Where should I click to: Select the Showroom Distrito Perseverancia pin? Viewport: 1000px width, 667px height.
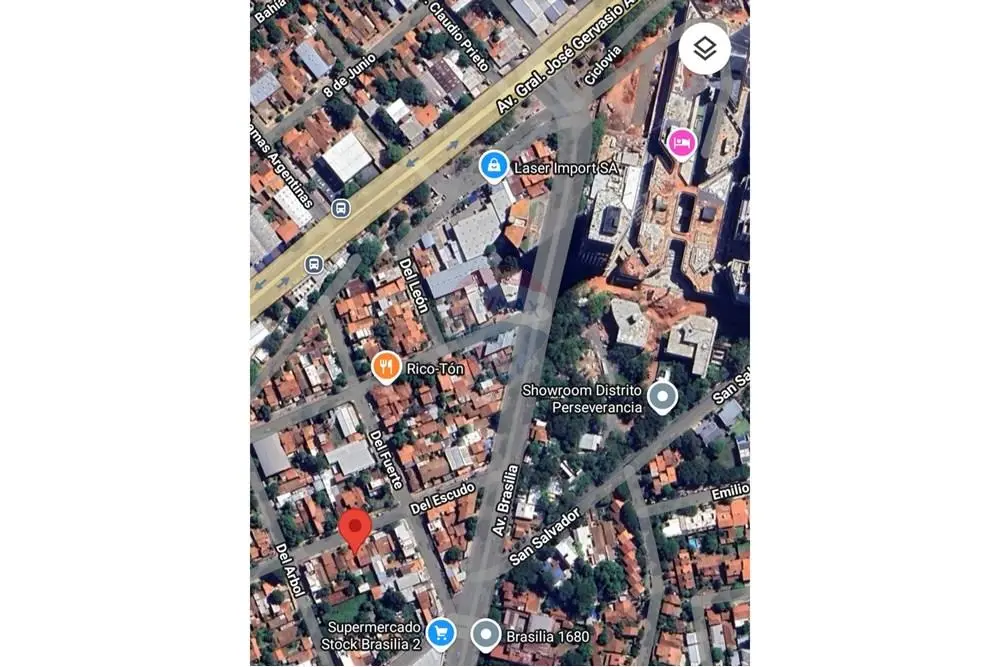pyautogui.click(x=662, y=397)
